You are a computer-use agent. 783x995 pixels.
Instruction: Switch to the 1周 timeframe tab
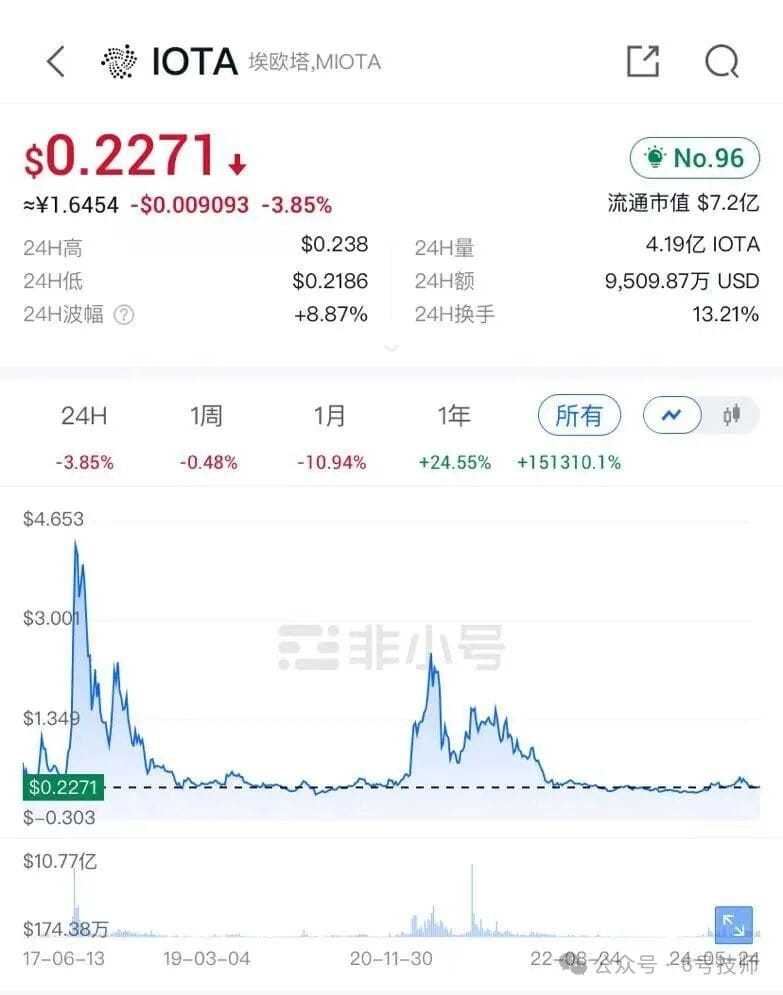click(208, 415)
